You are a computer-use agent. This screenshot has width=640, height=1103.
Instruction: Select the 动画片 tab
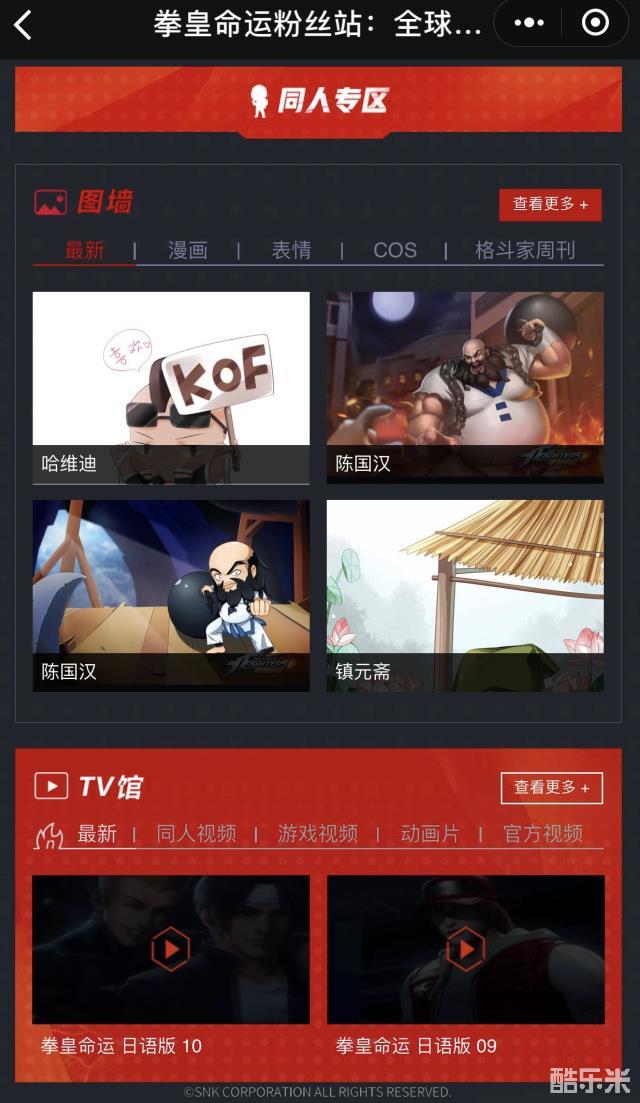[x=430, y=834]
